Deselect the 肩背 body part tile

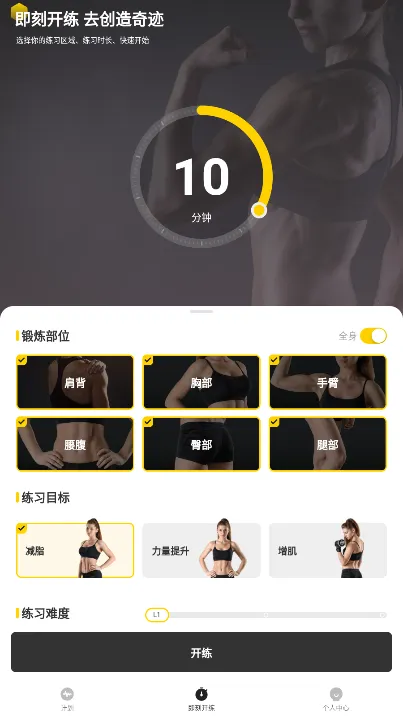(75, 382)
